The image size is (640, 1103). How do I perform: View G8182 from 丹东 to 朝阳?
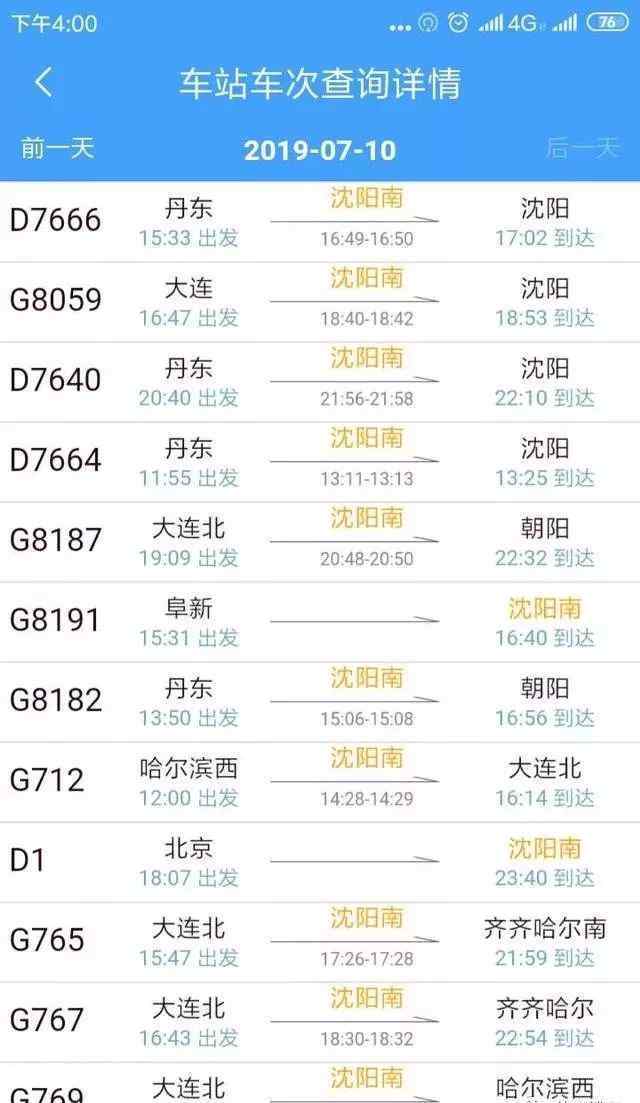(x=320, y=702)
